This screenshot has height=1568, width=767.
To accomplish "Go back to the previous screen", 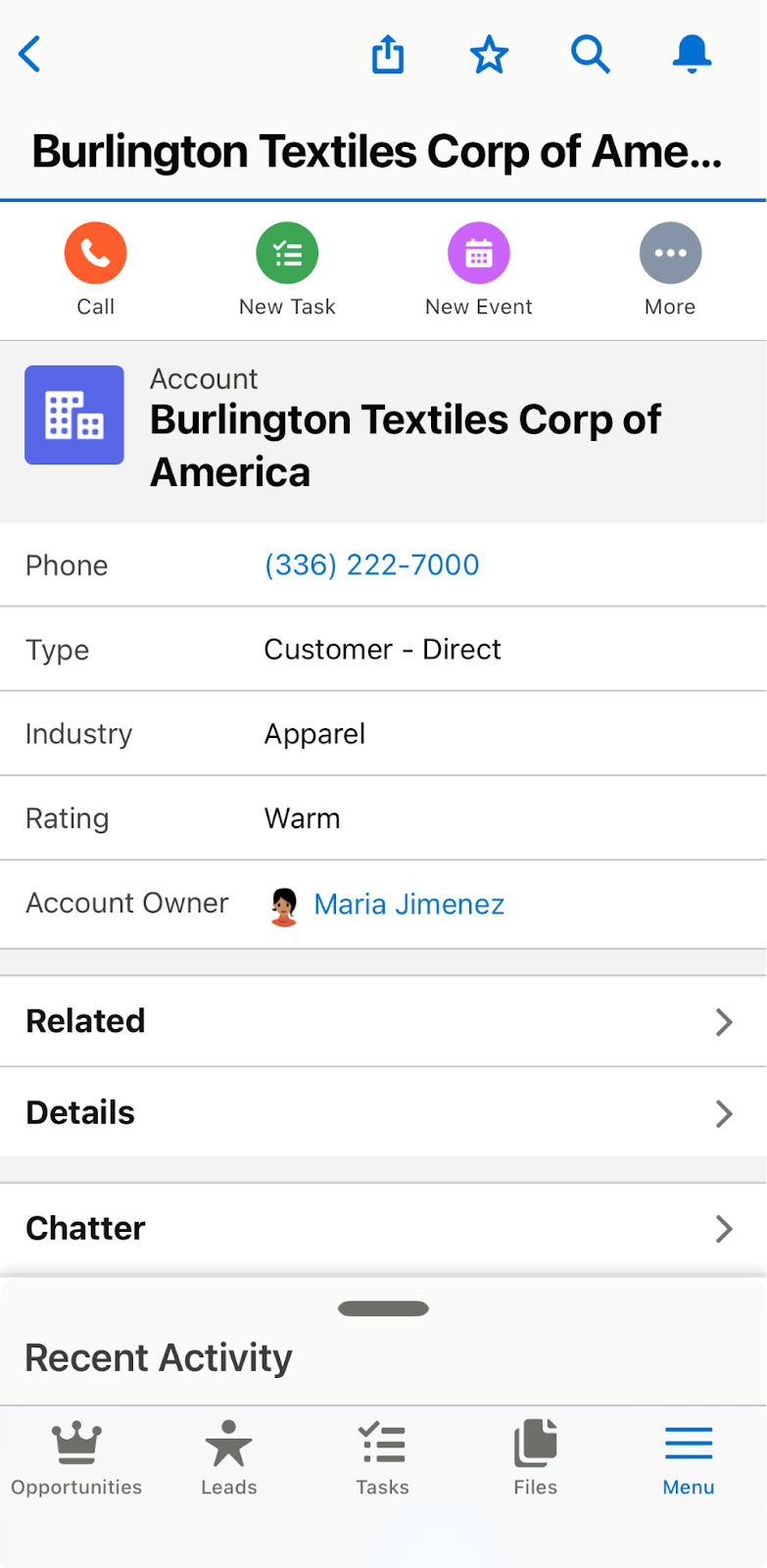I will pos(31,55).
